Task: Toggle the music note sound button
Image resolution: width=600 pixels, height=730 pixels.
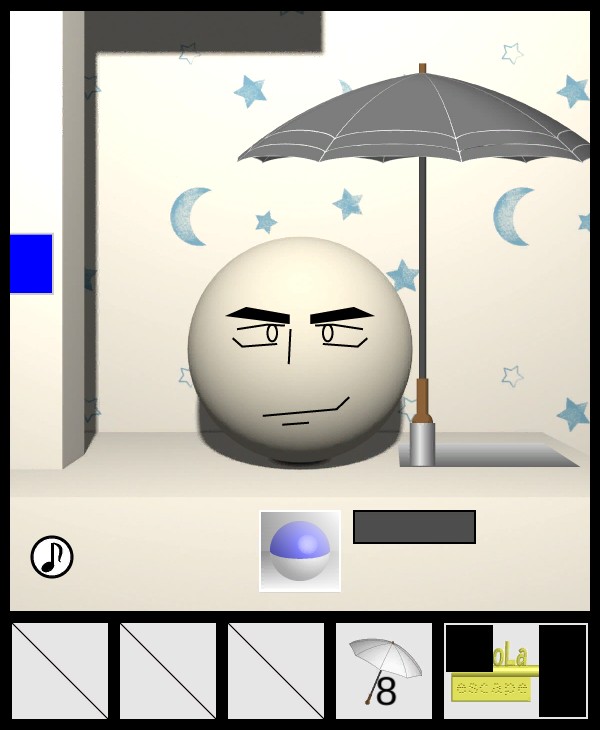Action: pos(52,557)
